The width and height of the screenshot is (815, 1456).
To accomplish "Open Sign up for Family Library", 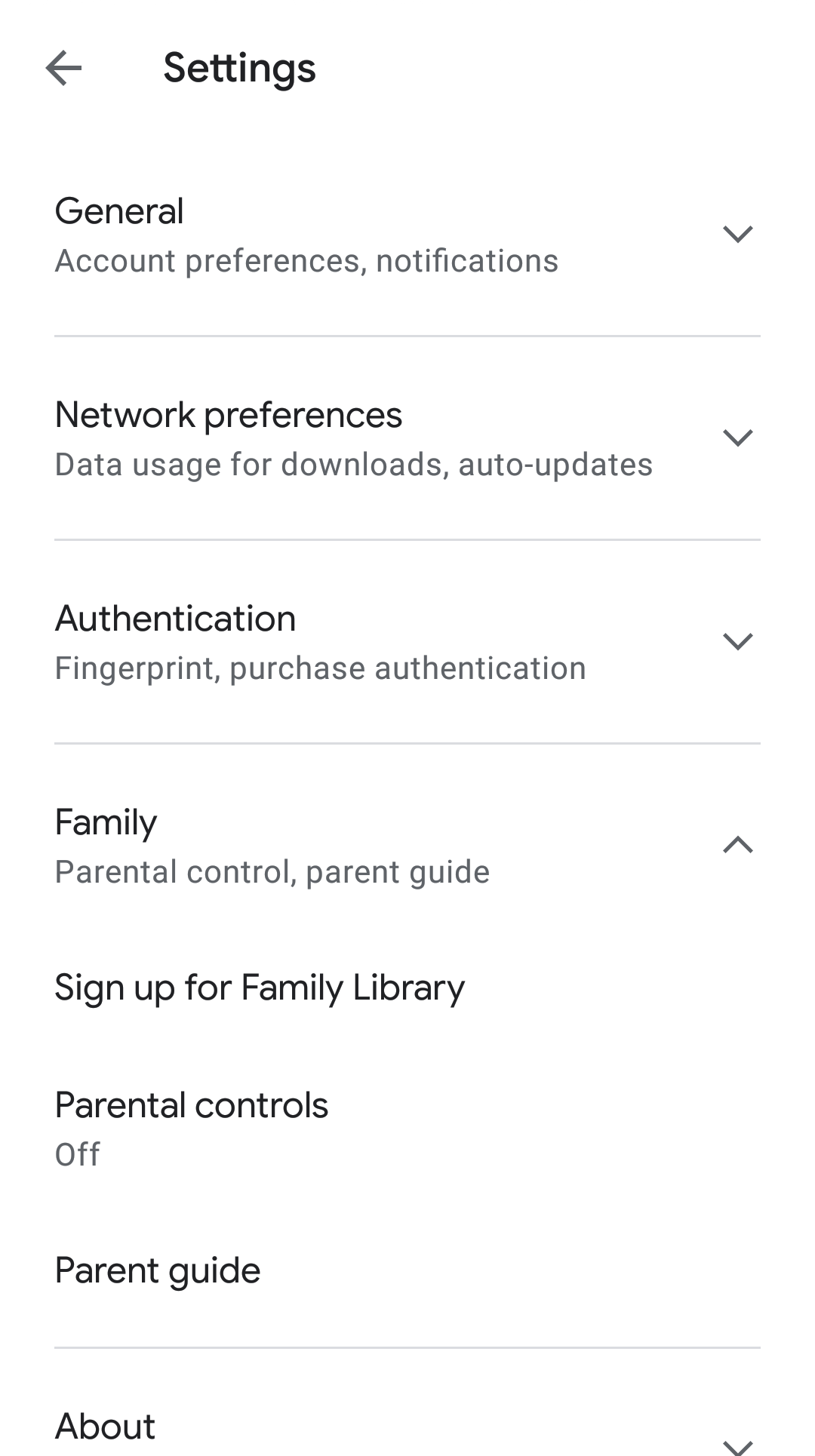I will point(260,986).
